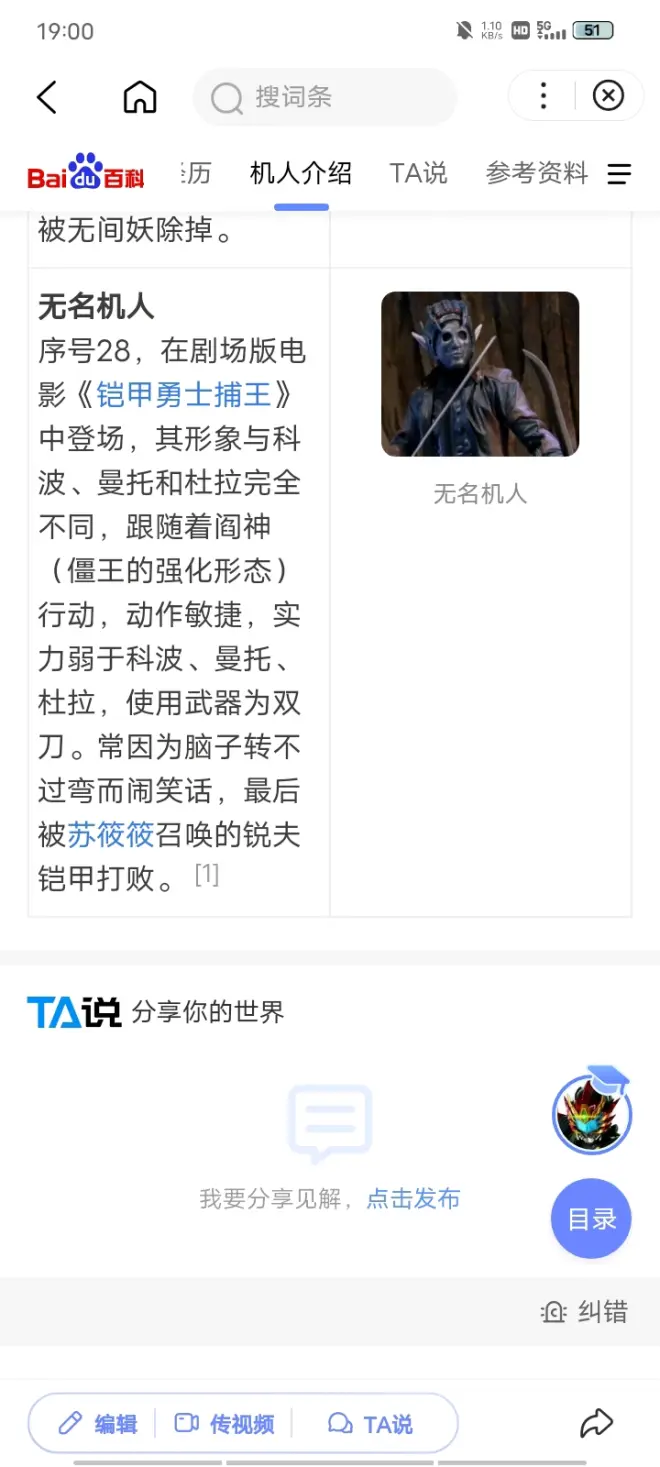Viewport: 660px width, 1467px height.
Task: Open the 铠甲勇士捕王 link
Action: (x=184, y=395)
